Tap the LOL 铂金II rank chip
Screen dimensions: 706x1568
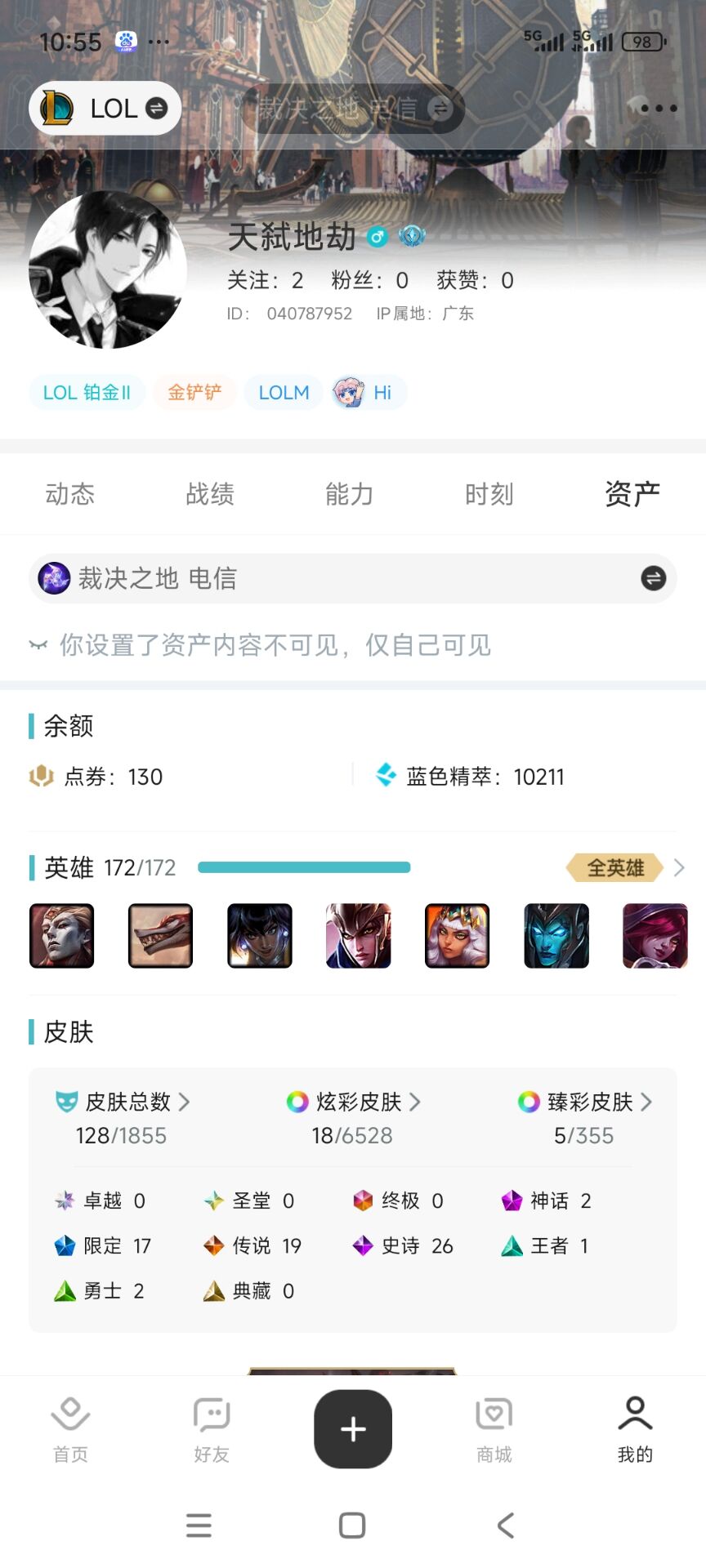(87, 393)
